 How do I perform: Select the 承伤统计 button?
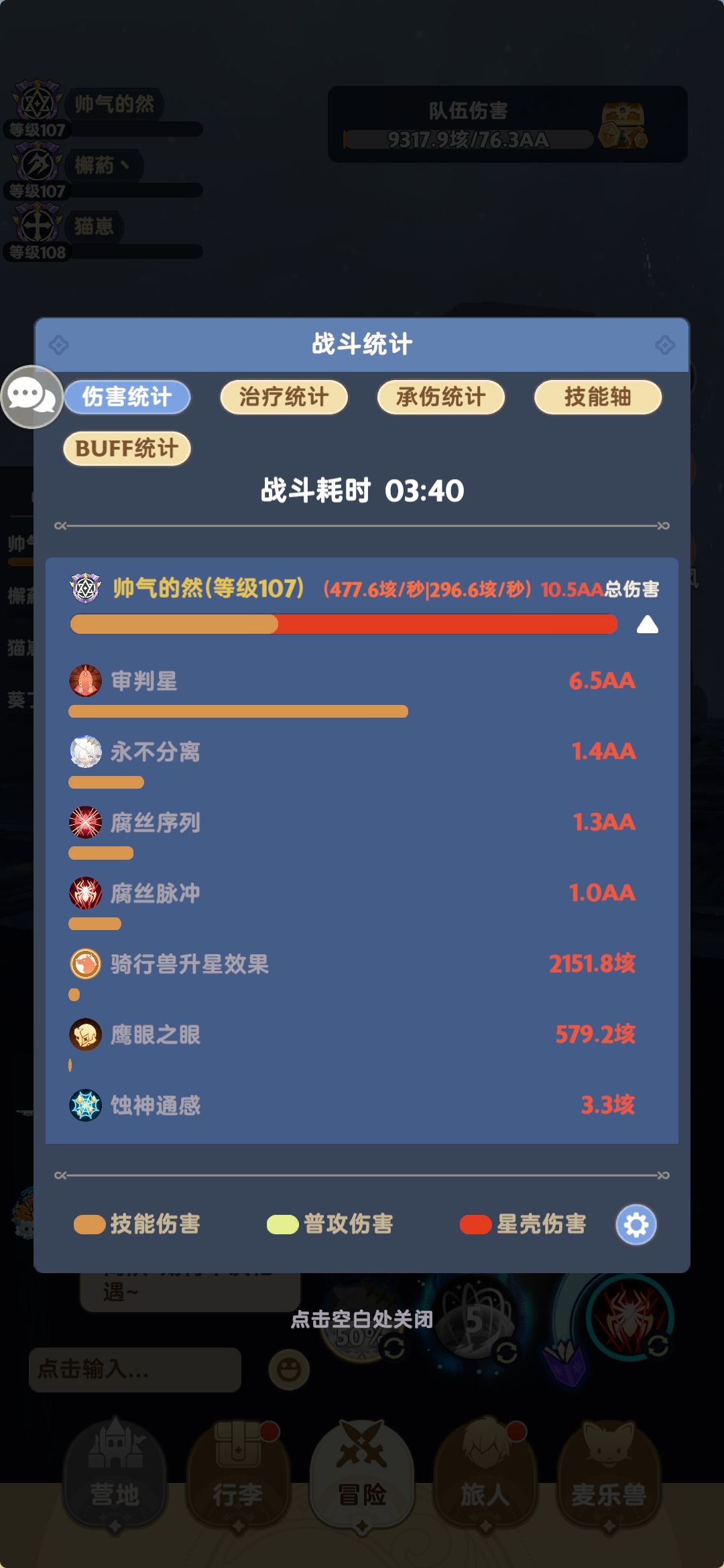point(440,397)
